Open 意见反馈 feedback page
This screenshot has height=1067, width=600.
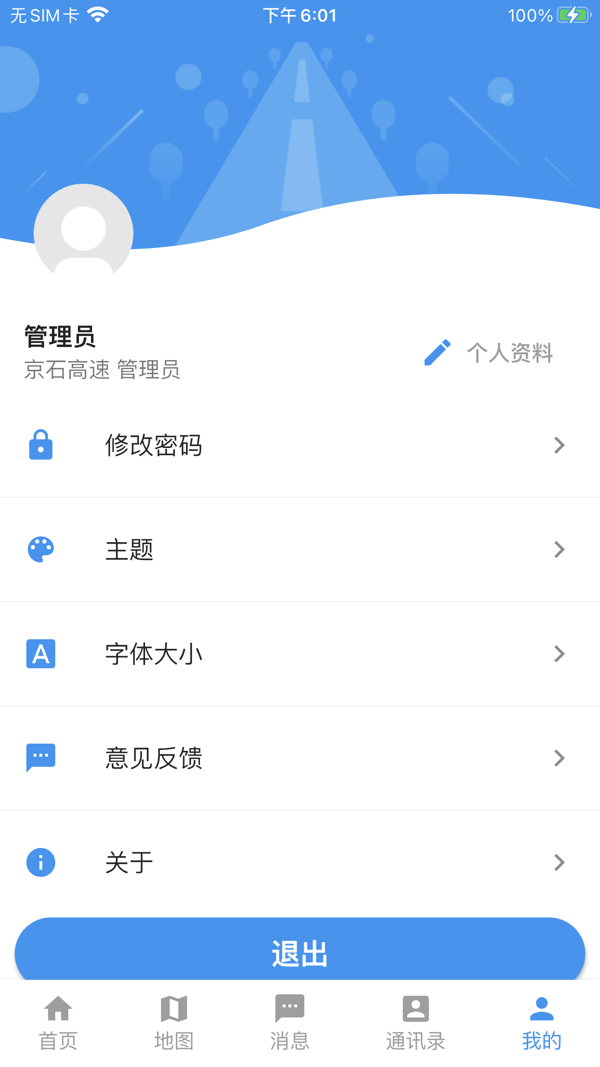pos(300,758)
